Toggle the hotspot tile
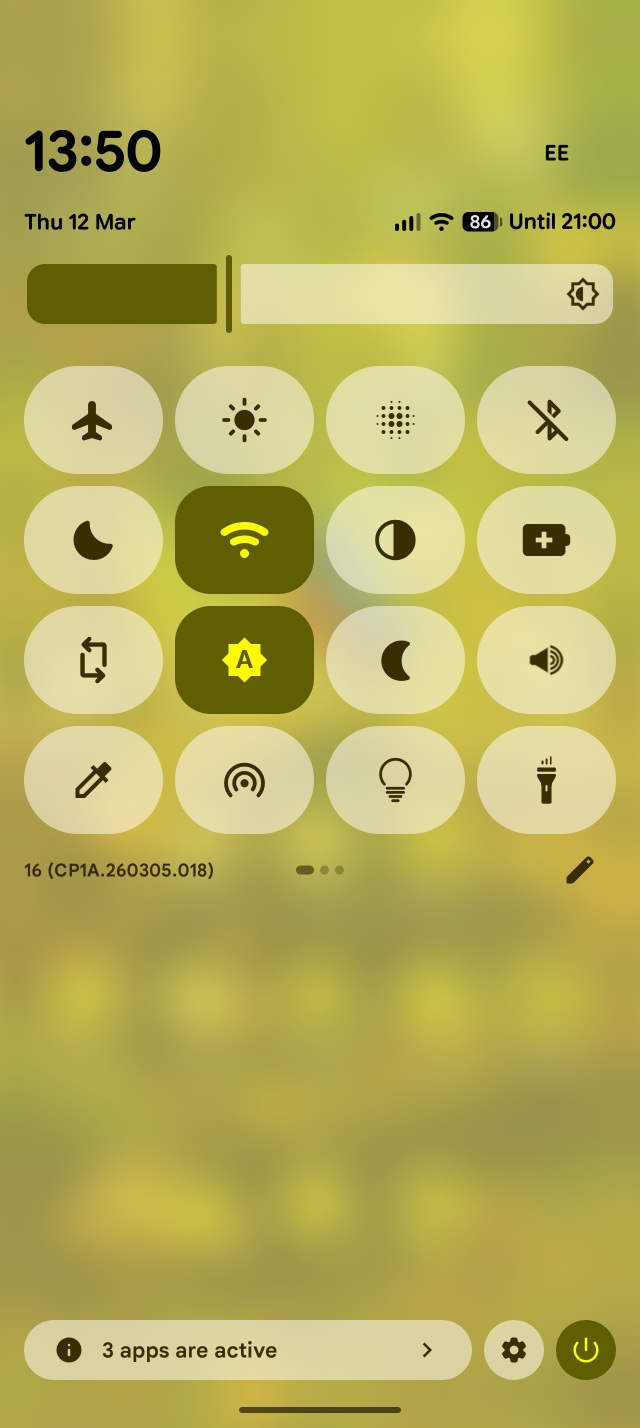The width and height of the screenshot is (640, 1428). (x=244, y=780)
